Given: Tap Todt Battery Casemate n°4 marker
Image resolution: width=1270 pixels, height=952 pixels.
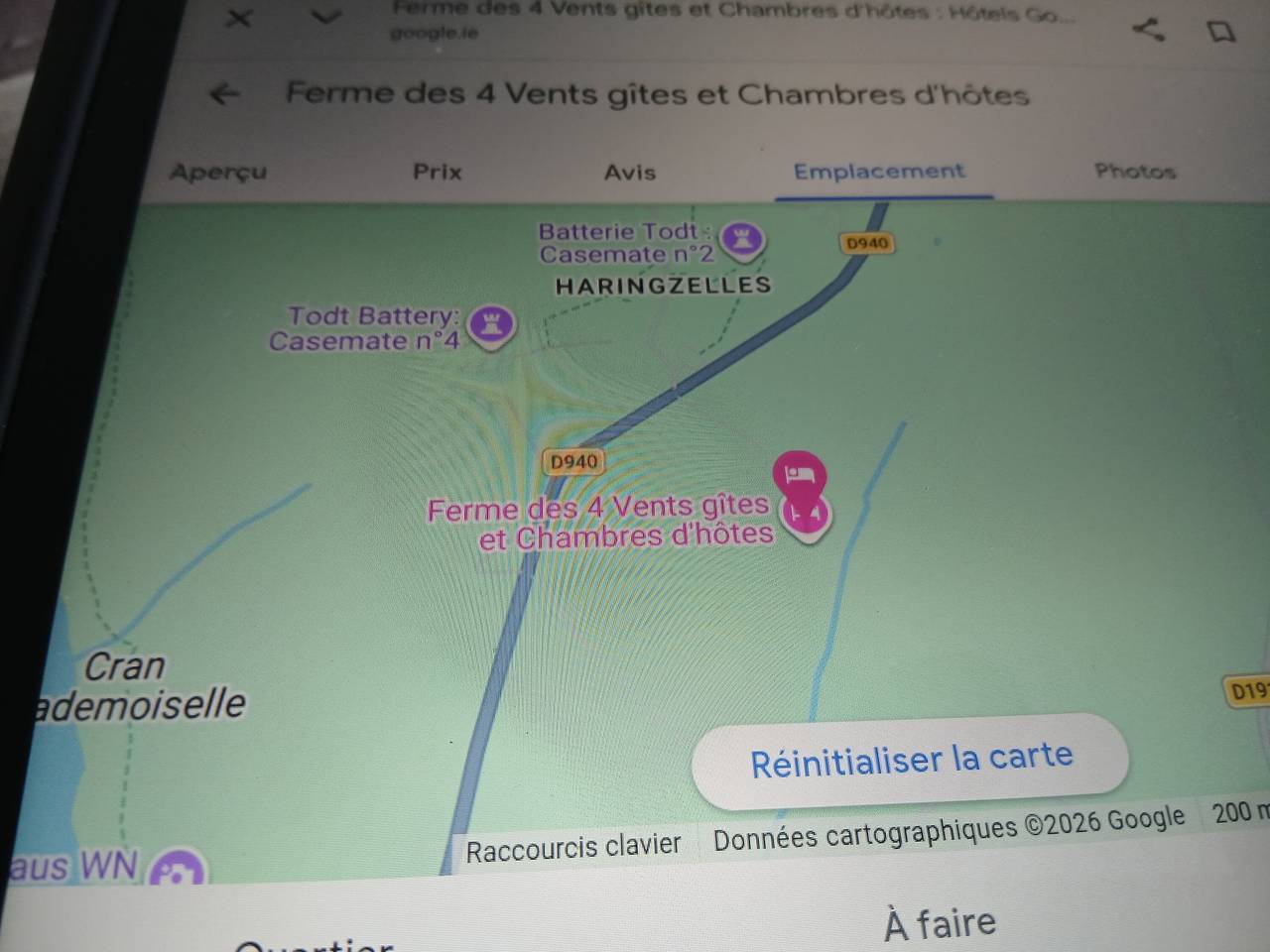Looking at the screenshot, I should click(x=491, y=323).
